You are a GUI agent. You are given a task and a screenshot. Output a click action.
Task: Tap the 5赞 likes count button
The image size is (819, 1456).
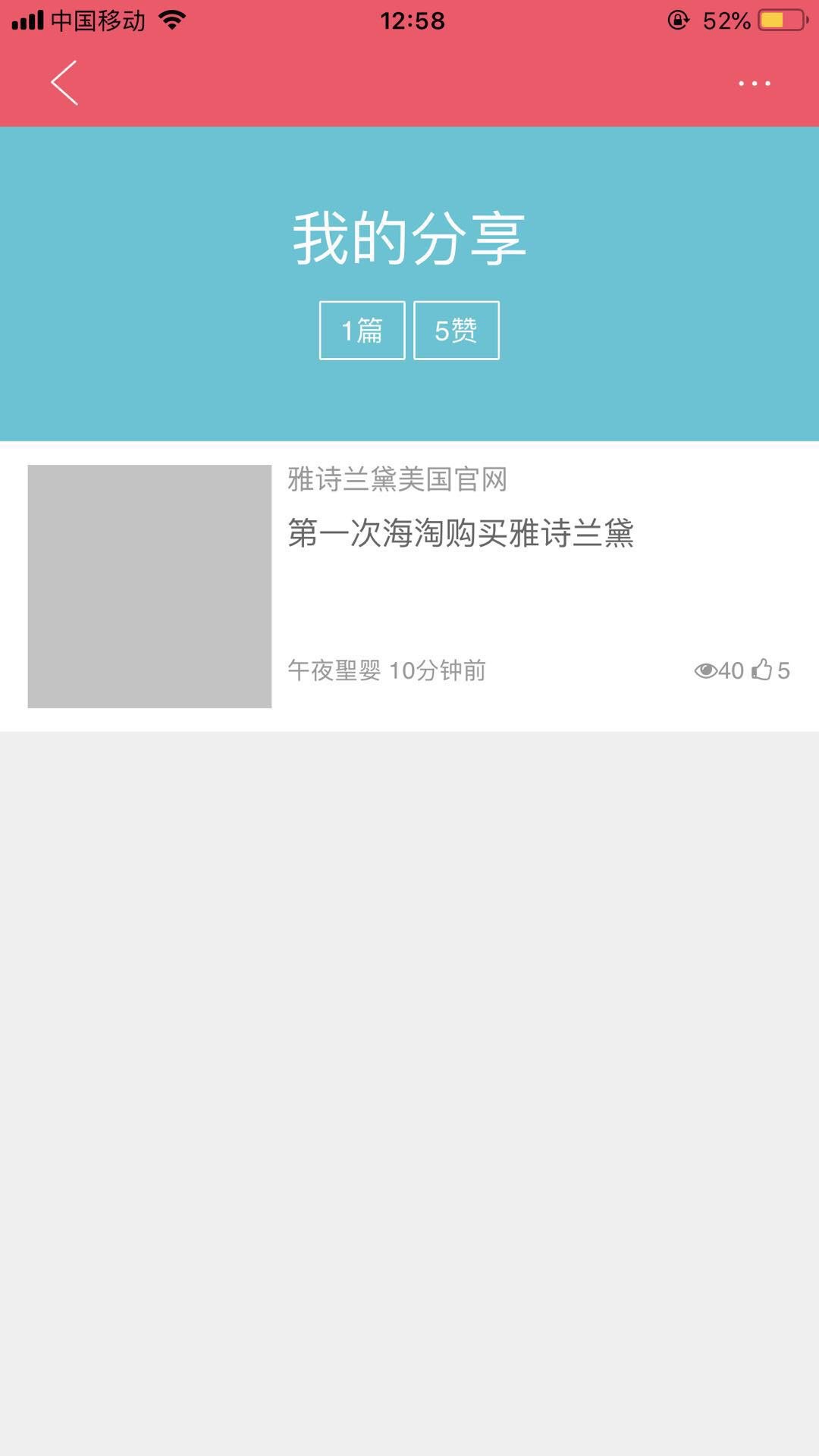coord(457,331)
